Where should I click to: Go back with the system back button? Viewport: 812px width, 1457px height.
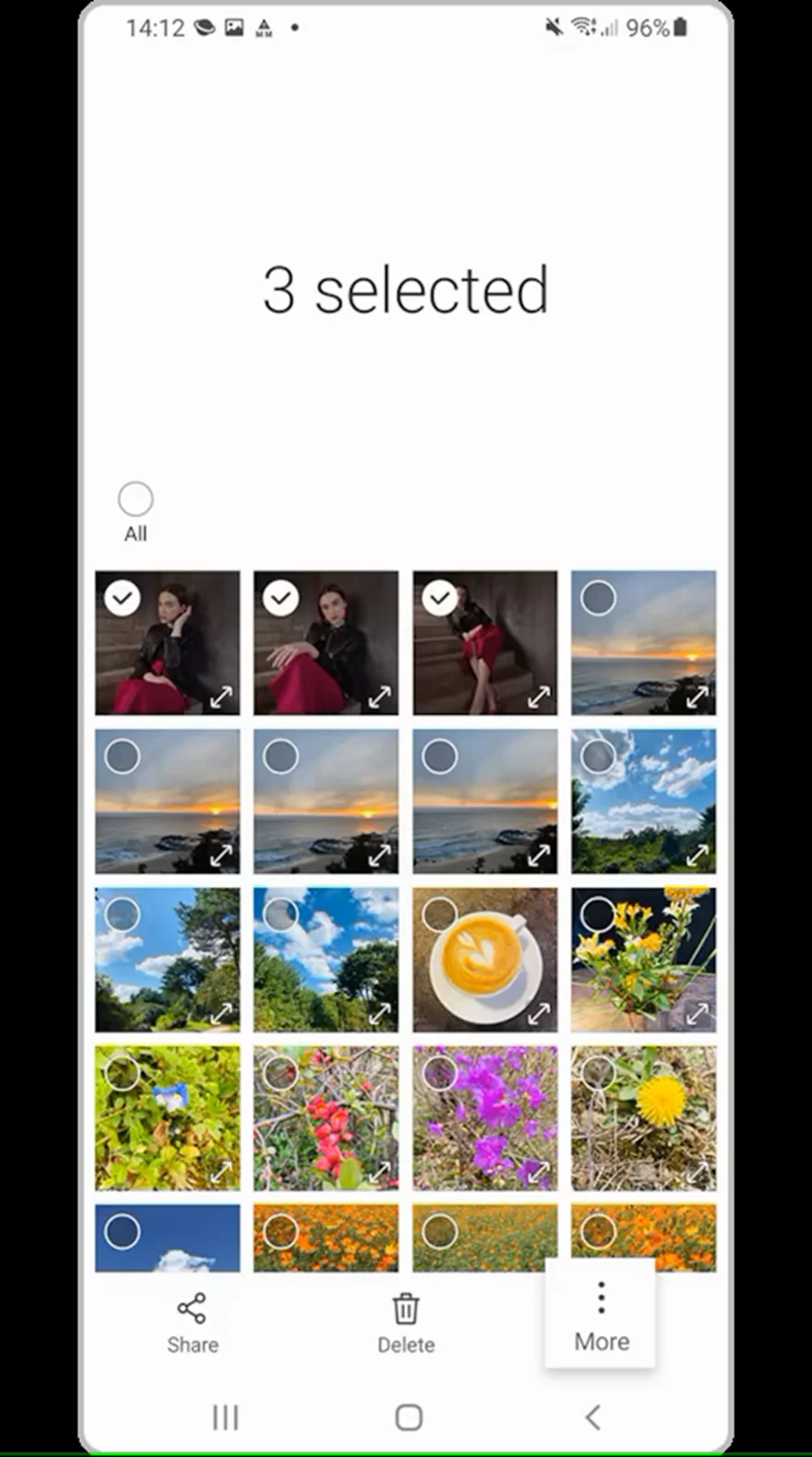[x=593, y=1416]
